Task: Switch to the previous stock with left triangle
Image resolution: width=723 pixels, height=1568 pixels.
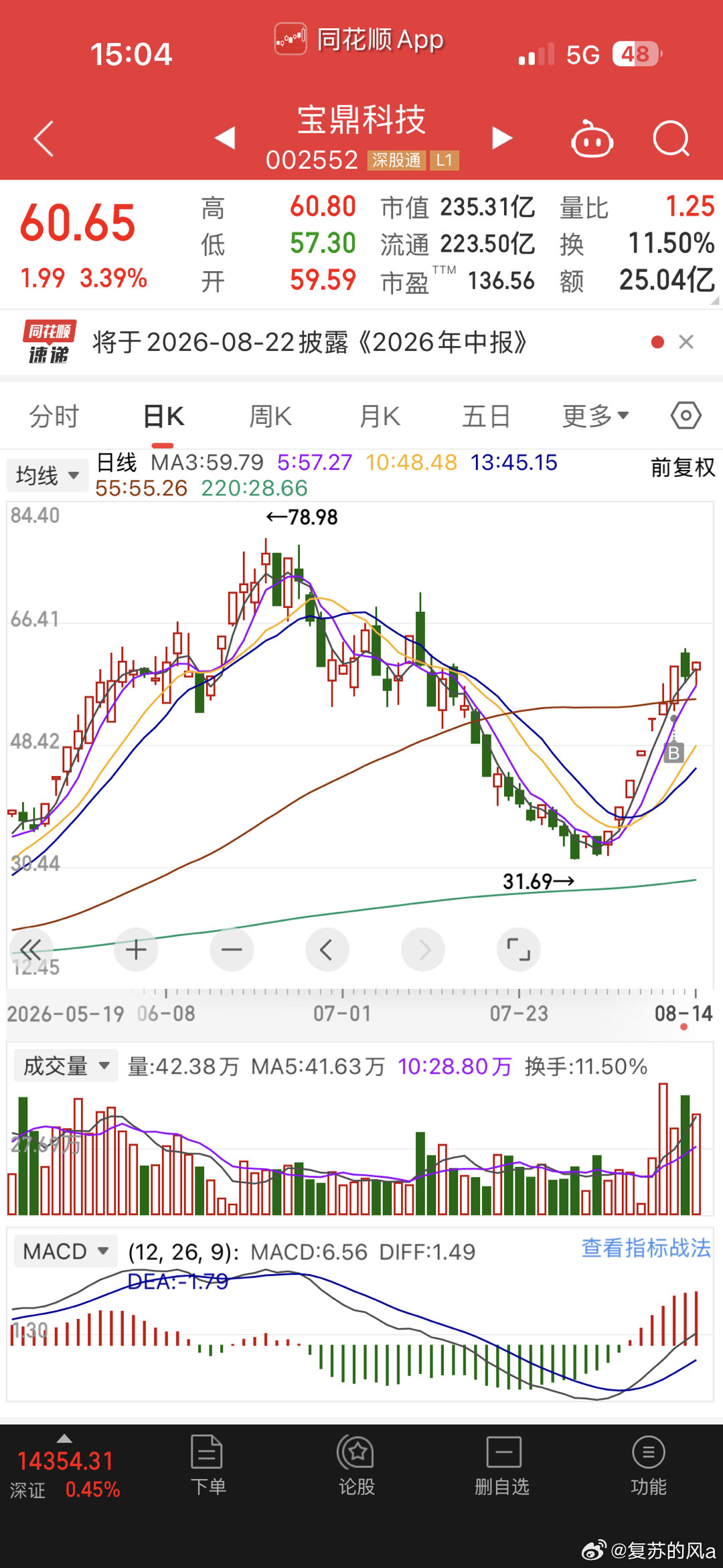Action: tap(225, 138)
